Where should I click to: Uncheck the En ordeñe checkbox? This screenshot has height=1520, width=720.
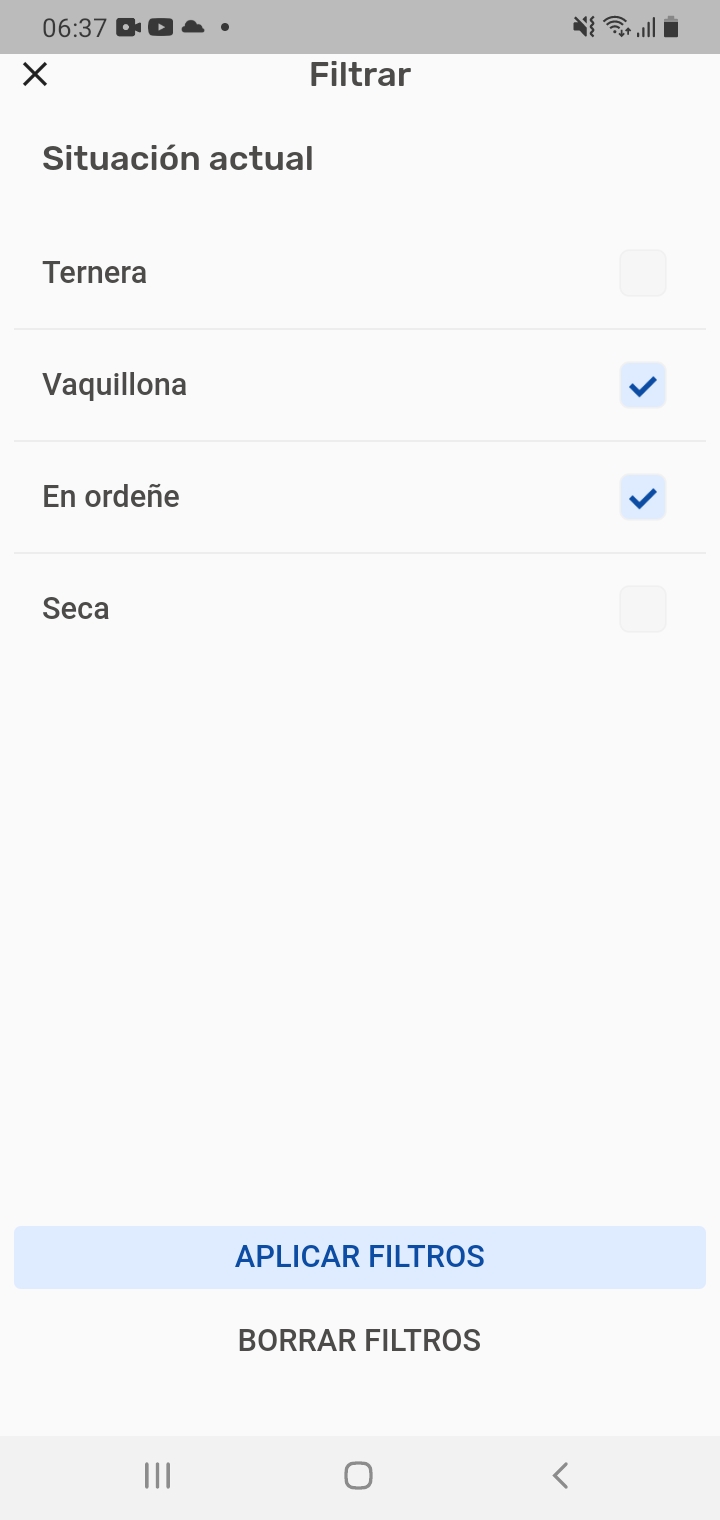tap(642, 497)
